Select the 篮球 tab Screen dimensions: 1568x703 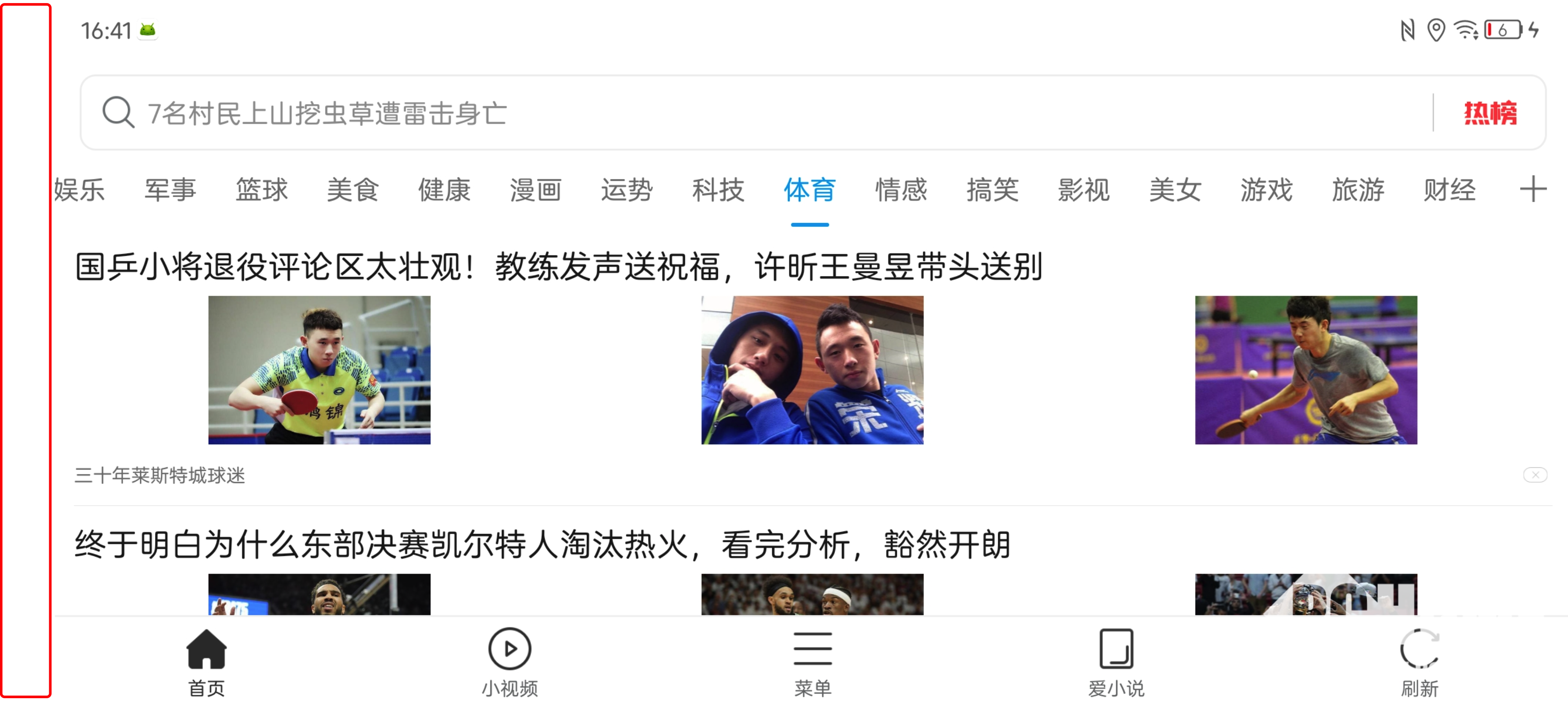[x=262, y=190]
